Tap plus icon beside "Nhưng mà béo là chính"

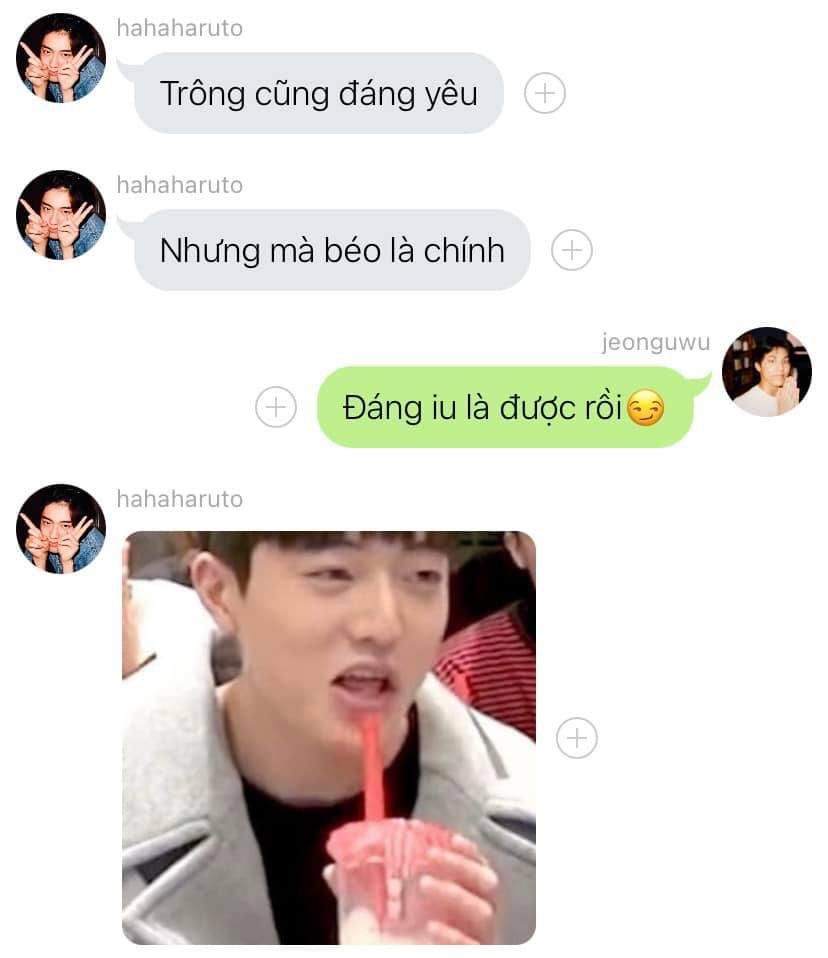pyautogui.click(x=571, y=250)
